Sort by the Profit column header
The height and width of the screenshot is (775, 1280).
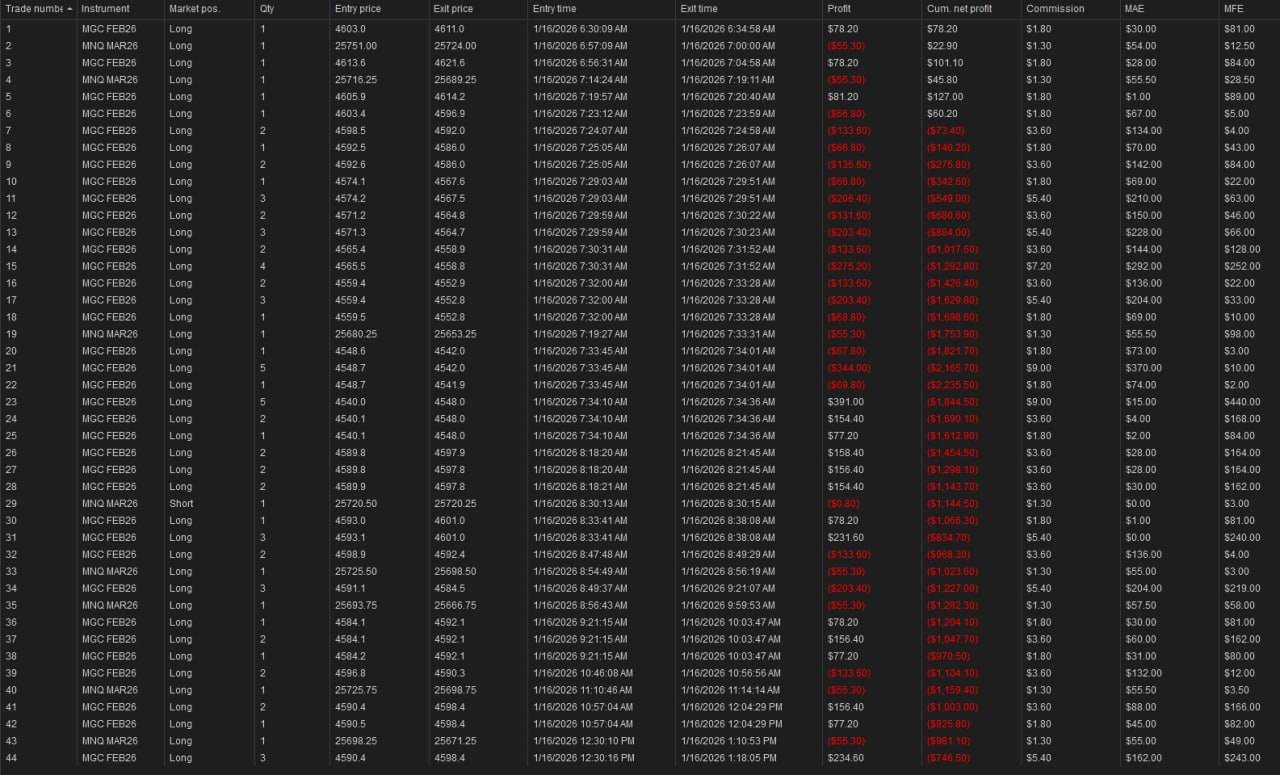pyautogui.click(x=839, y=8)
